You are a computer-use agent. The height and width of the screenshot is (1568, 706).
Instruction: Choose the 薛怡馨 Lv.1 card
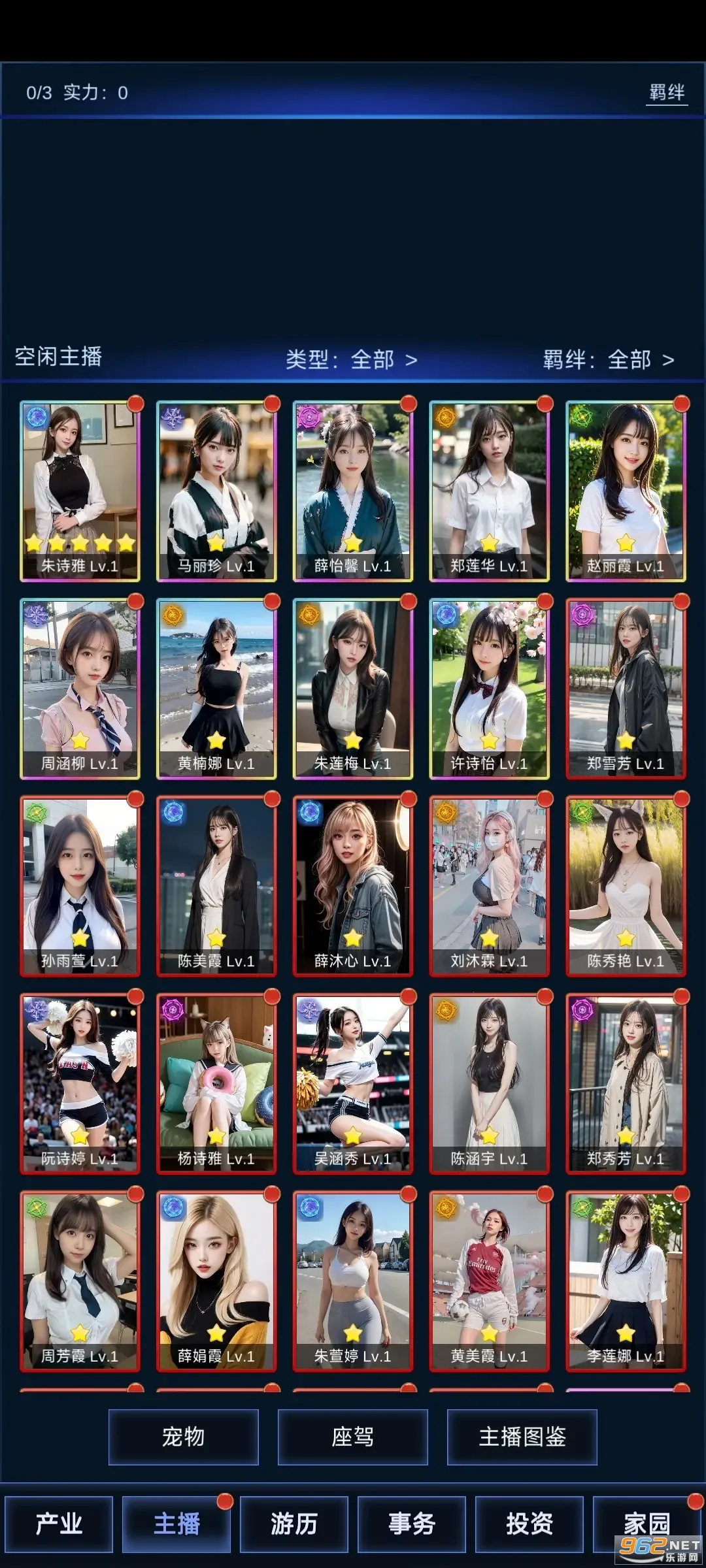pyautogui.click(x=353, y=491)
